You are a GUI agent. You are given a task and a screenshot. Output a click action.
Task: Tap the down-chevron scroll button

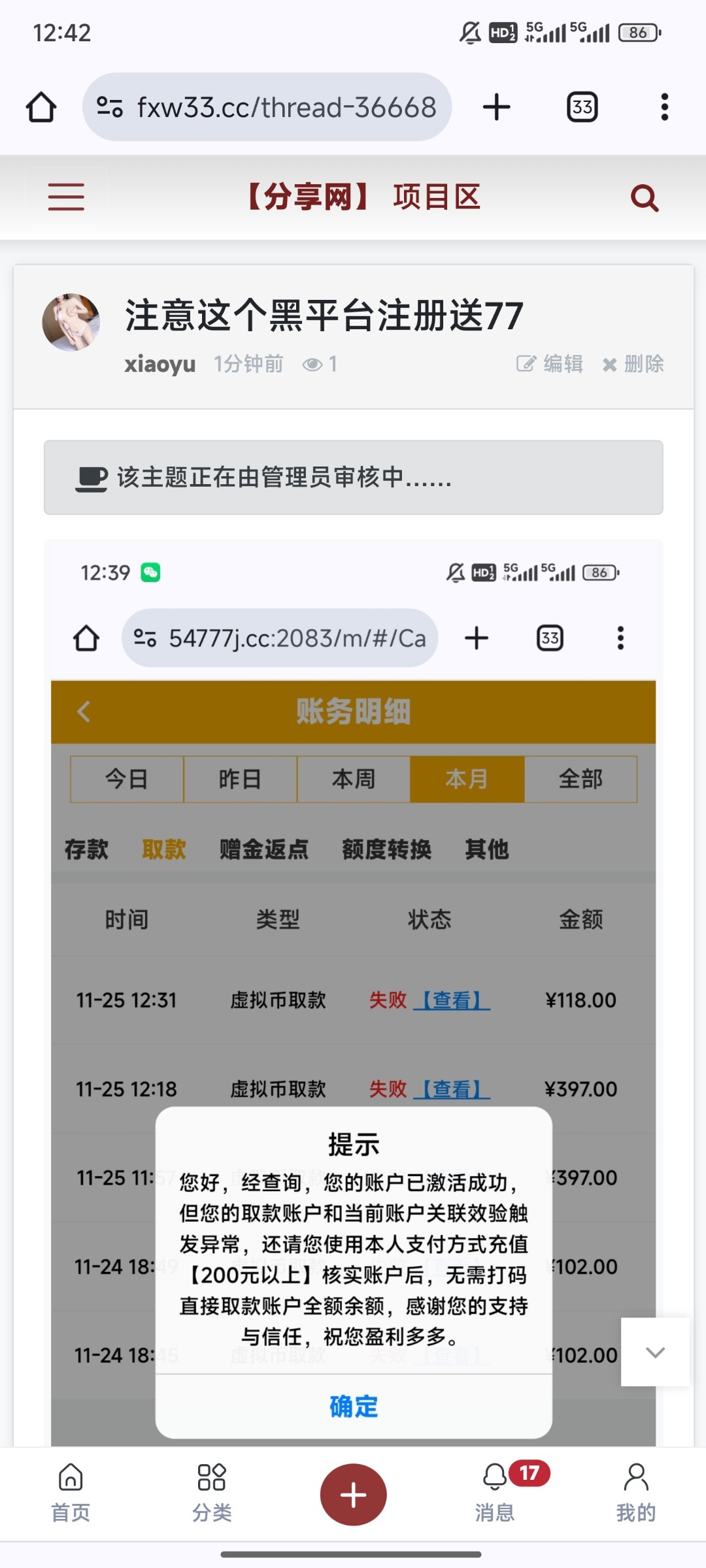(655, 1352)
